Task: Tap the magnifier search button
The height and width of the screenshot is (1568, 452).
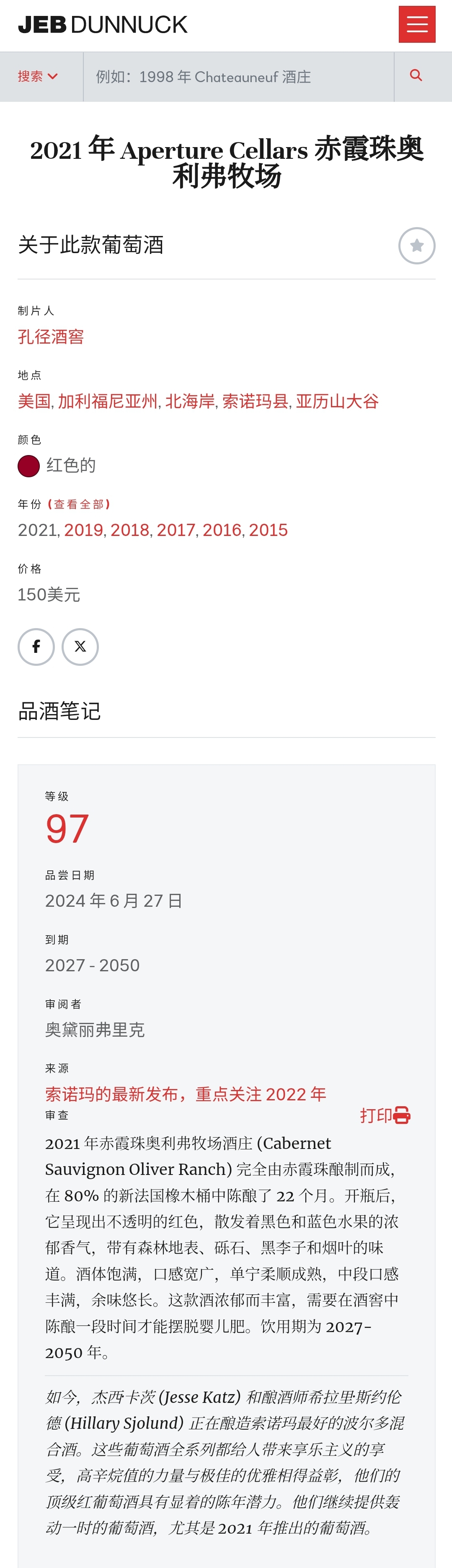Action: (416, 75)
